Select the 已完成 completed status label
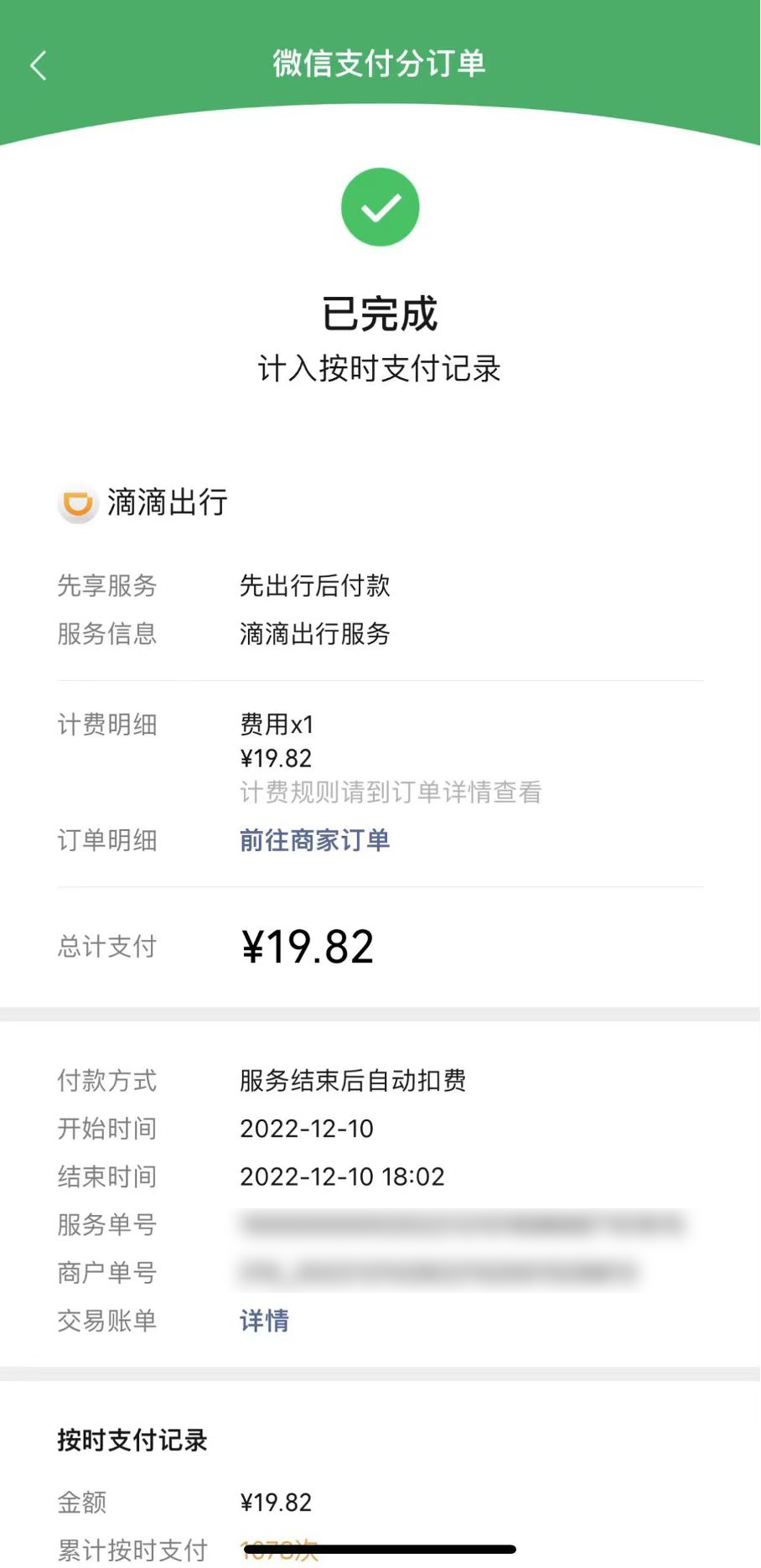This screenshot has width=761, height=1568. coord(380,314)
